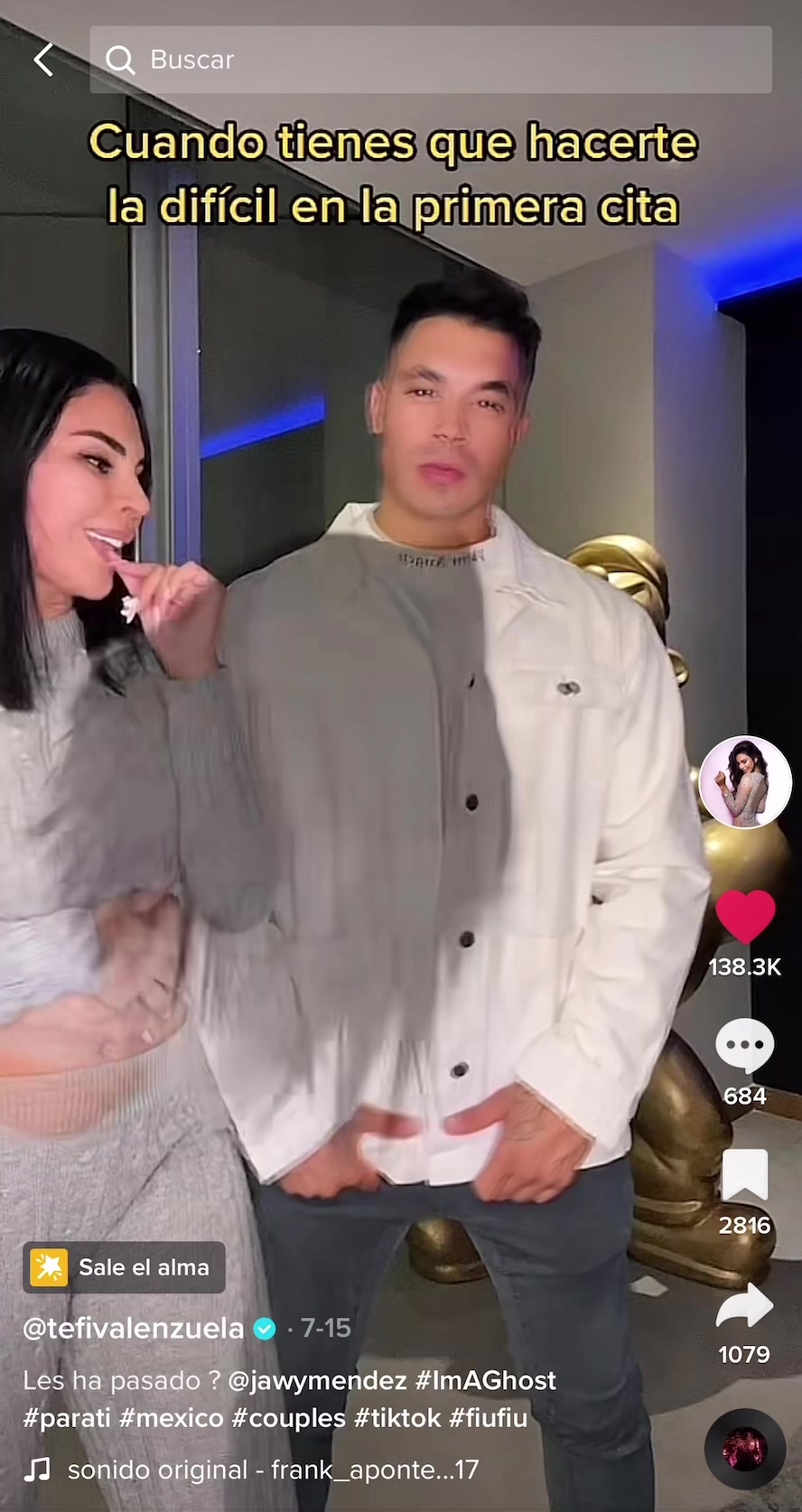Open @tefivalenzuela profile
Screen dimensions: 802x1512
click(x=134, y=1328)
